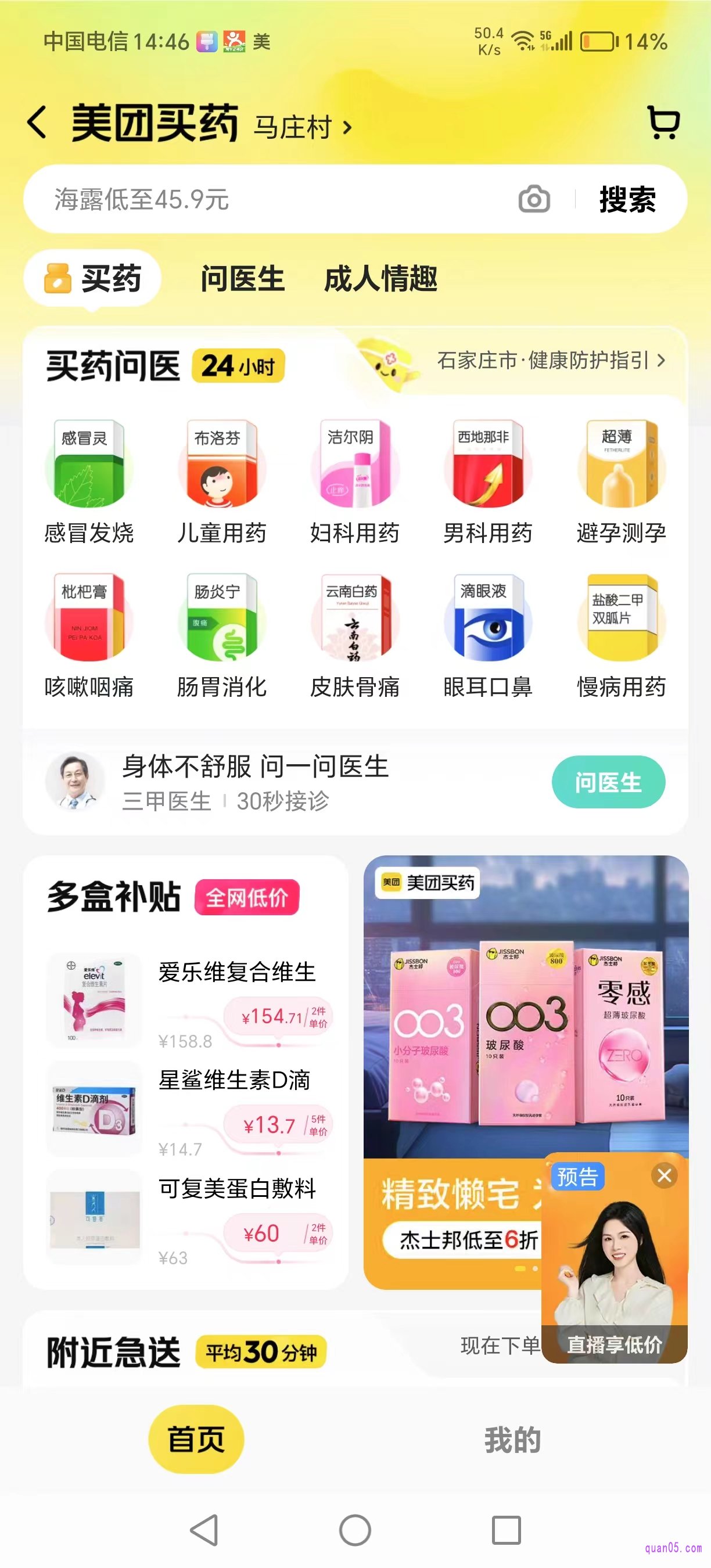Switch to 成人情趣 tab
Image resolution: width=711 pixels, height=1568 pixels.
380,279
